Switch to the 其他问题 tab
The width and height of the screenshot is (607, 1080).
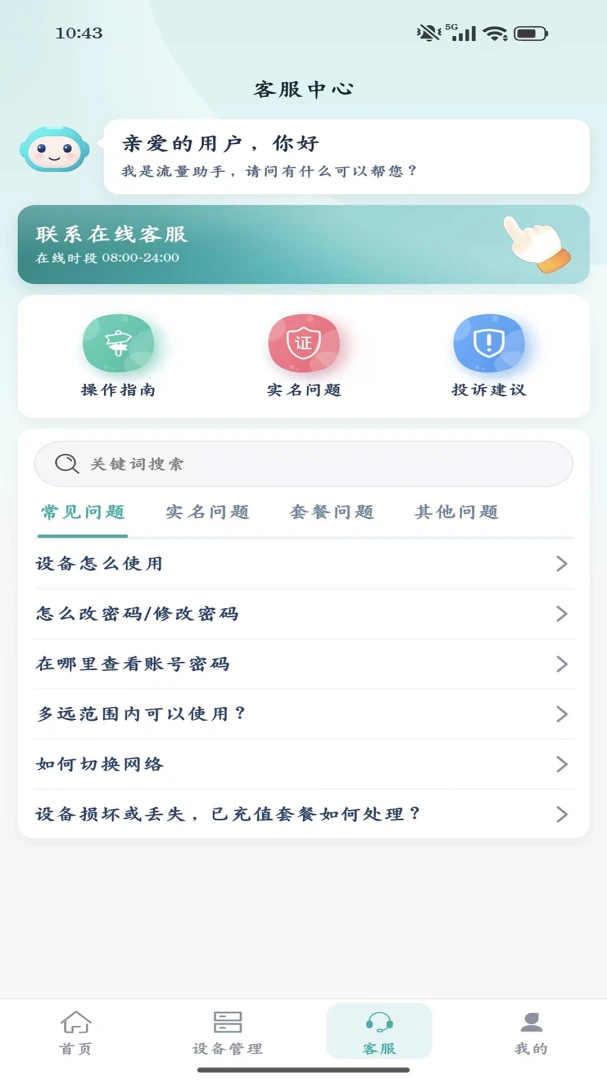456,512
